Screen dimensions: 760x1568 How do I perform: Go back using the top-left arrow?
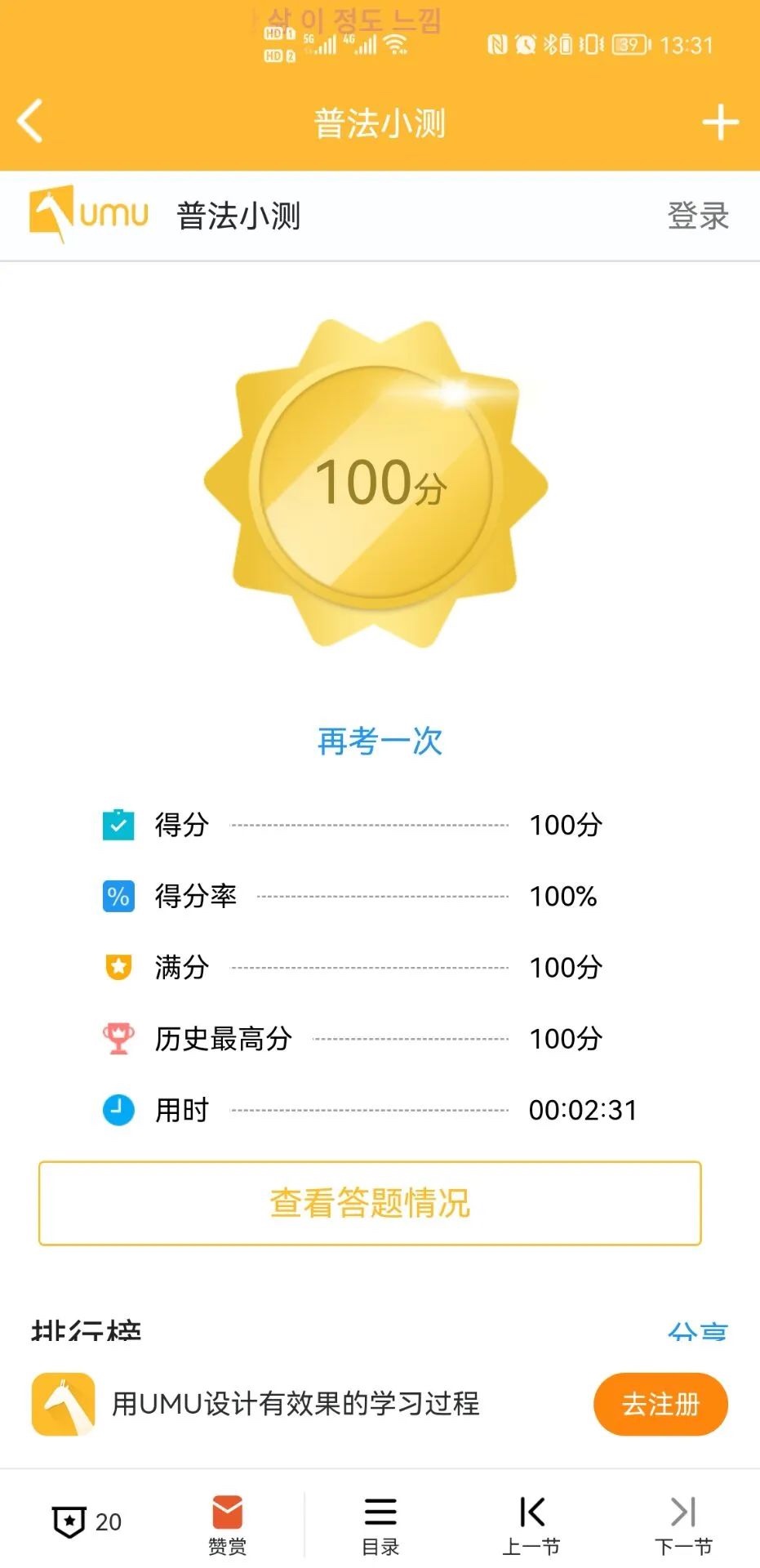(31, 122)
